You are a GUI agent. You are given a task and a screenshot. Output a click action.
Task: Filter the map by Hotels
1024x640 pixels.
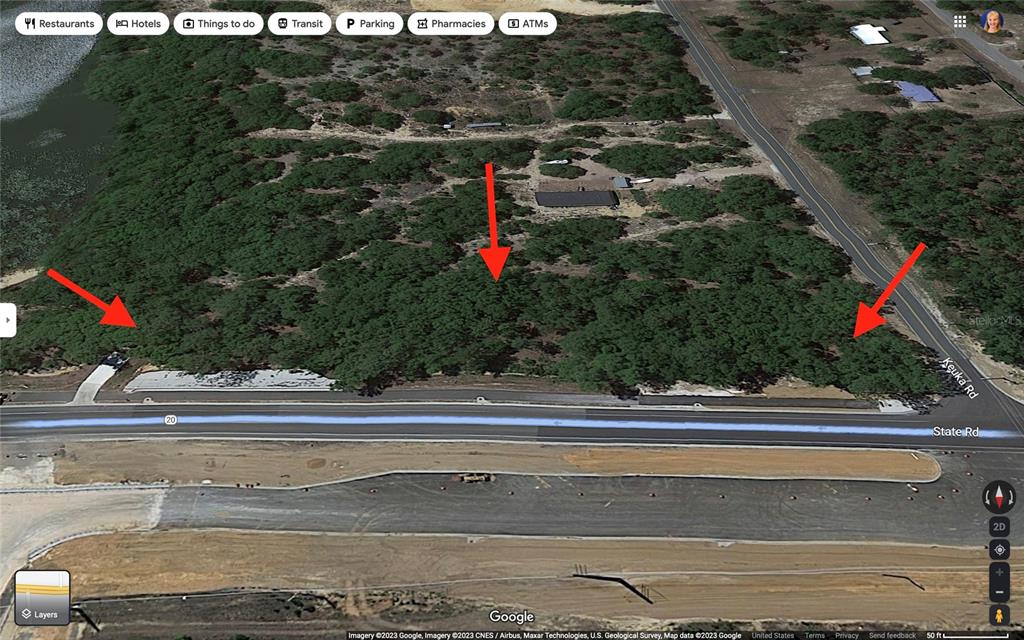pos(138,23)
